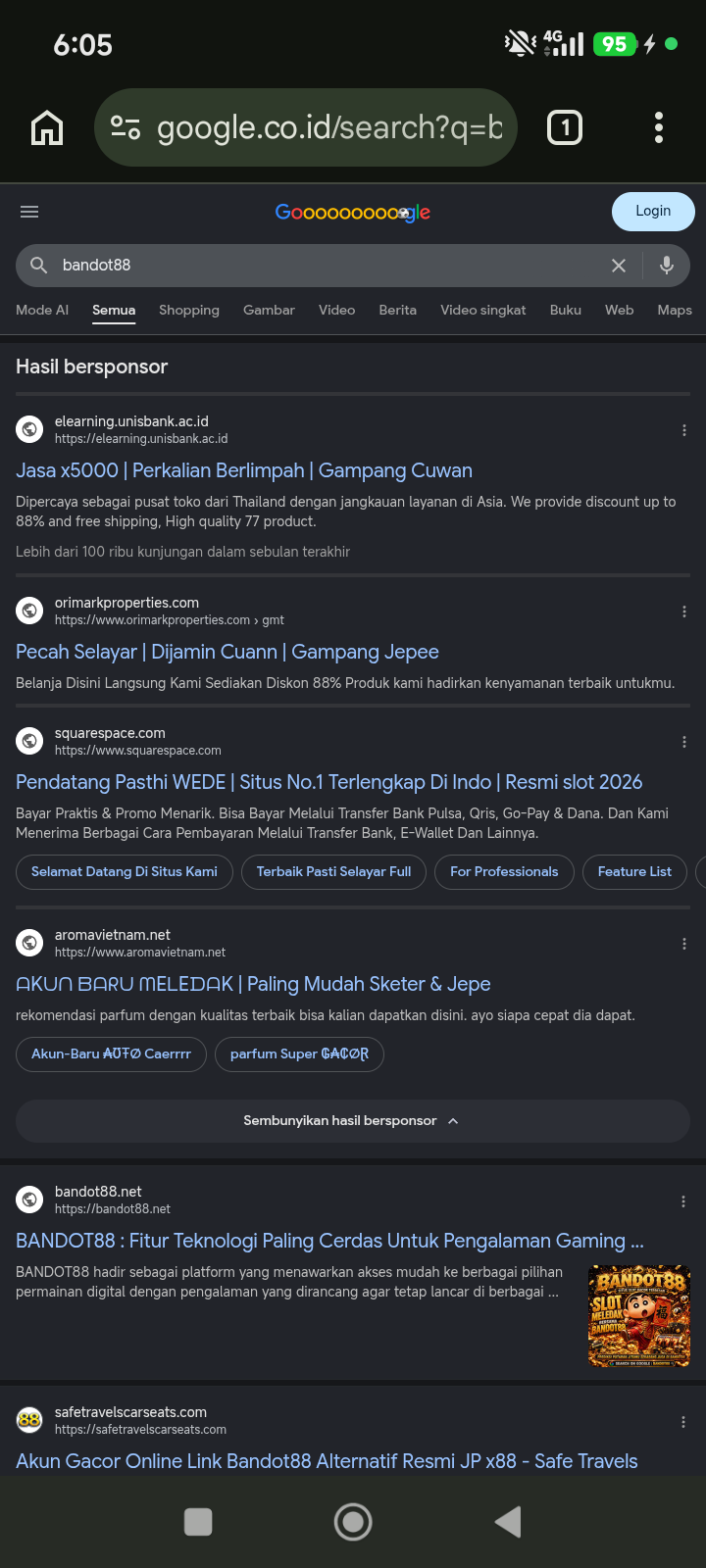Open the Pecah Selayar sponsored result
Viewport: 706px width, 1568px height.
tap(227, 652)
